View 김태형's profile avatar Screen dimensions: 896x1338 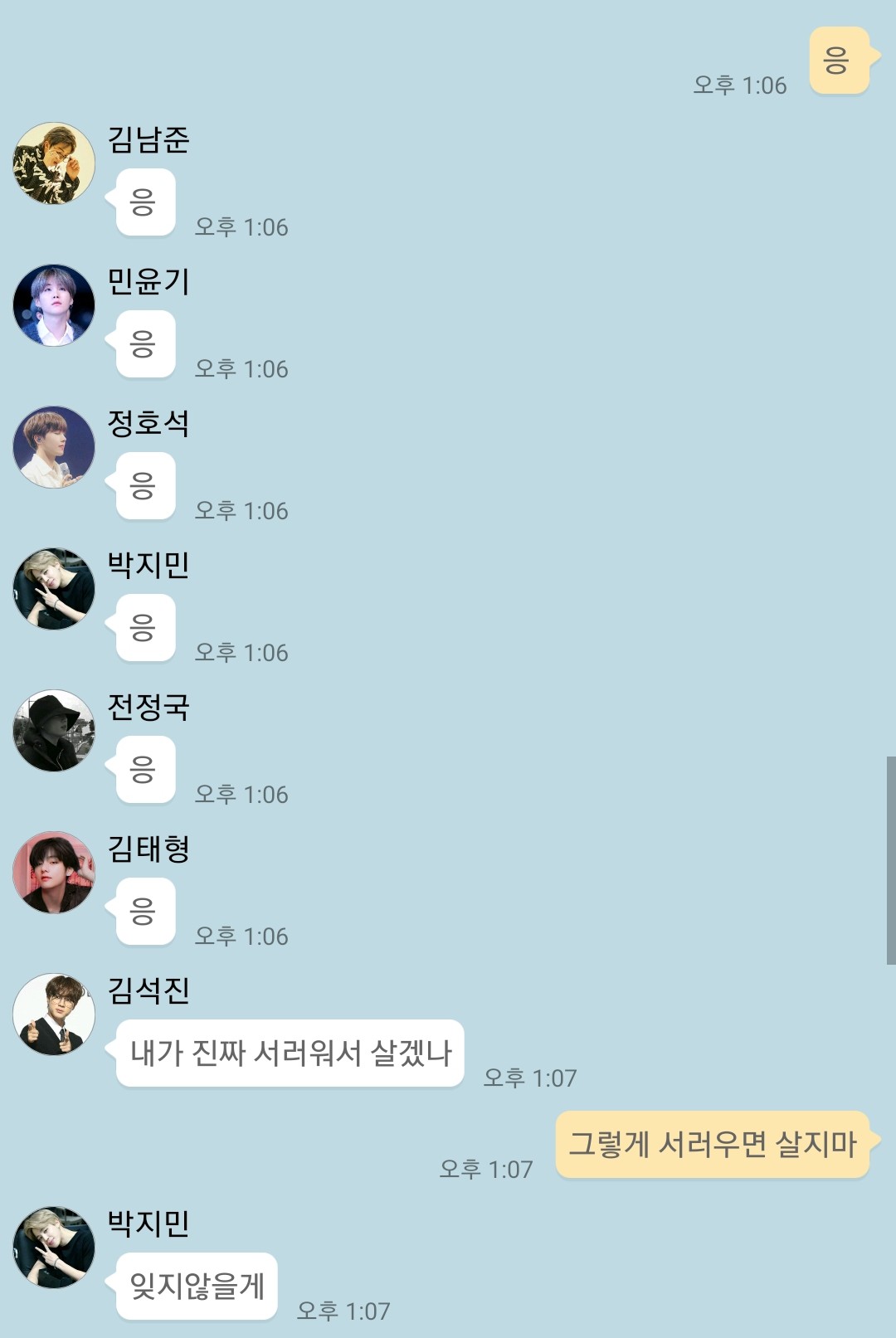54,873
